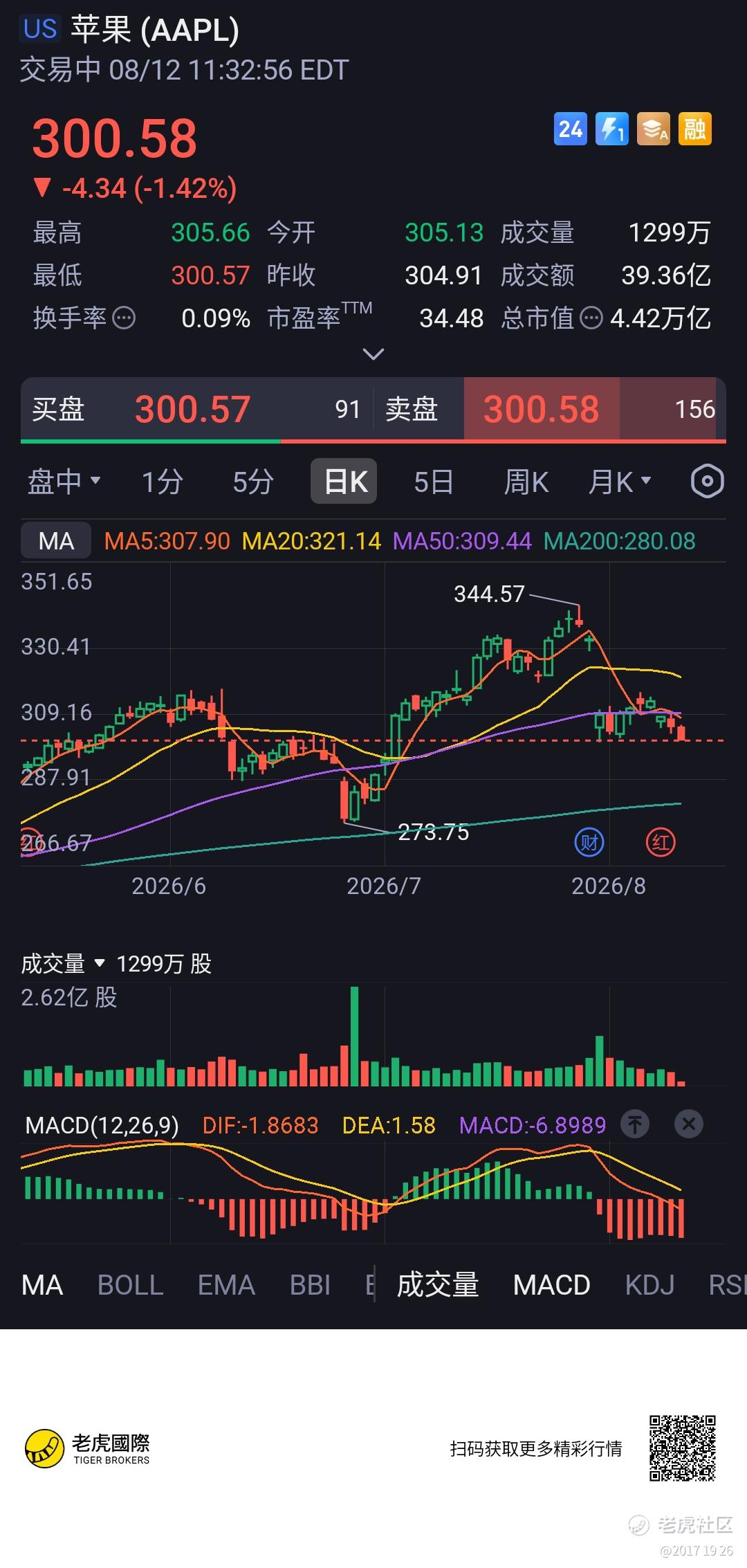Screen dimensions: 747x1568
Task: Select the EMA indicator
Action: coord(226,1286)
